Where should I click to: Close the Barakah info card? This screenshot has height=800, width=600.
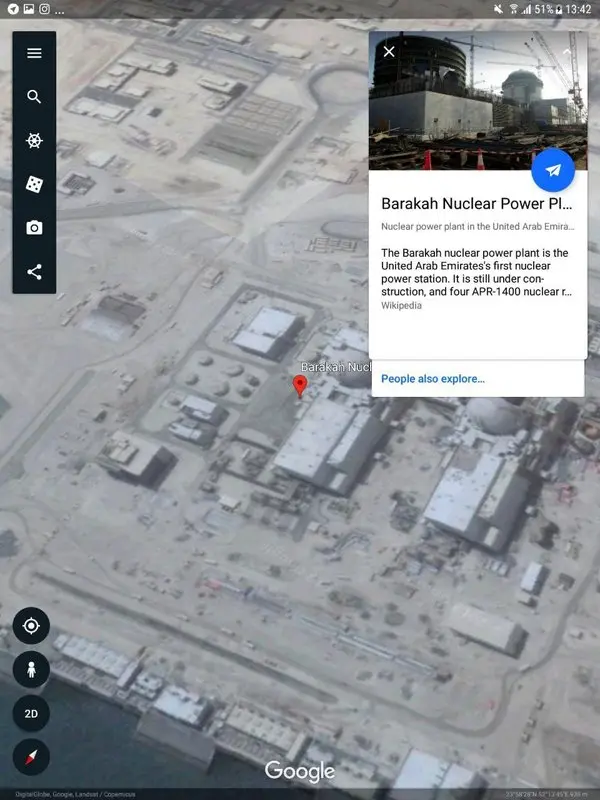(389, 52)
